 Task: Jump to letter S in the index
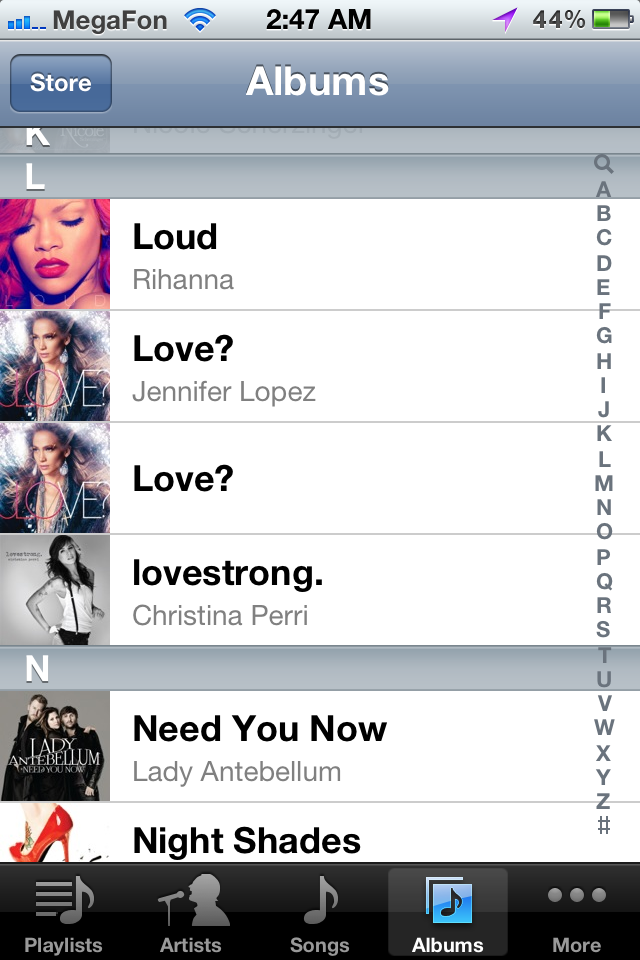click(603, 629)
